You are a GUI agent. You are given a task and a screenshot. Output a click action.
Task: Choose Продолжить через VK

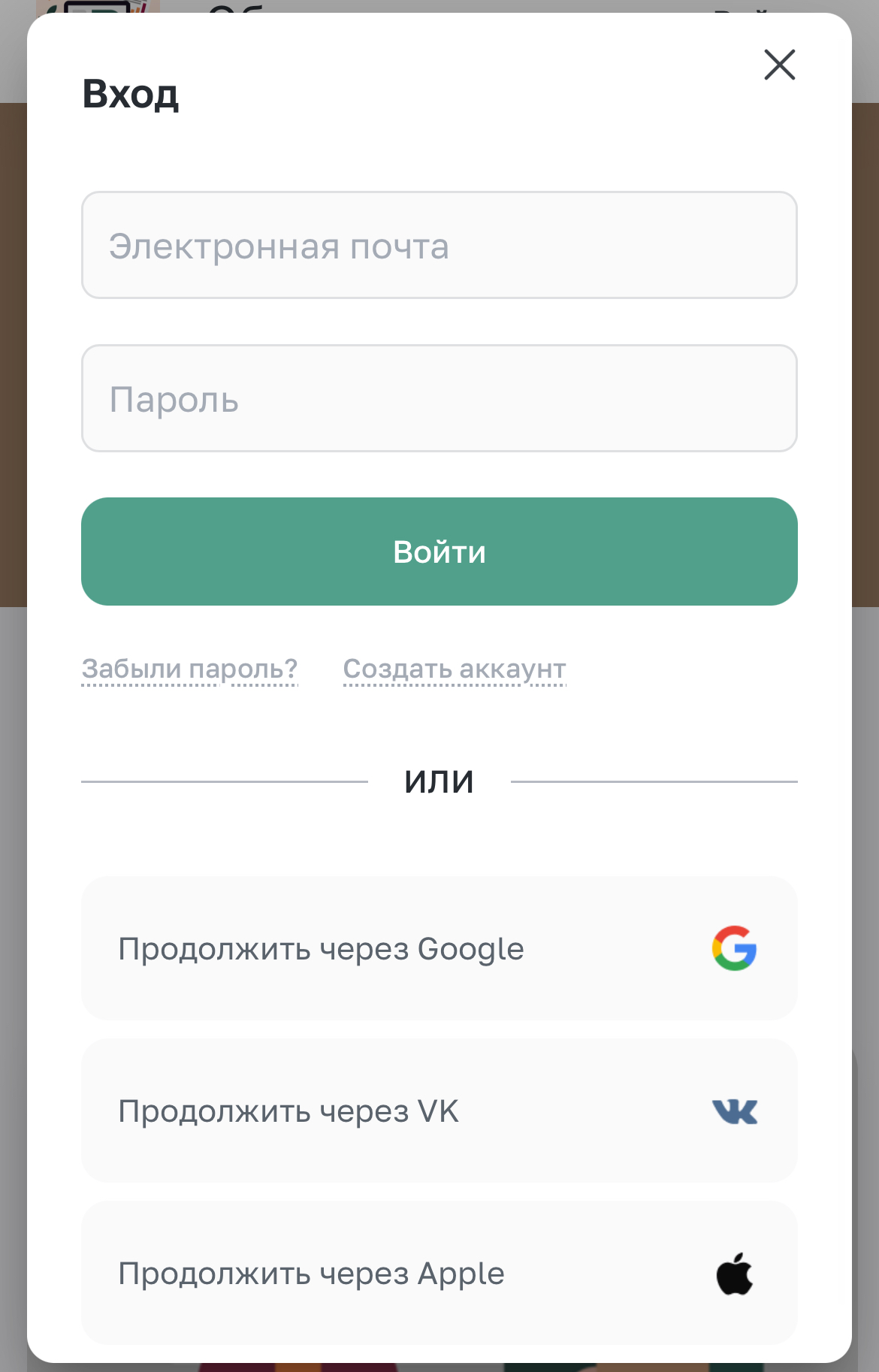[439, 1111]
